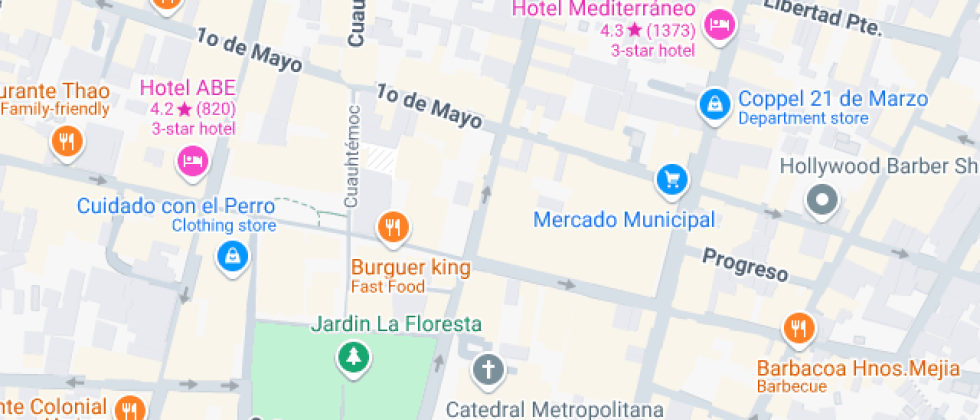The height and width of the screenshot is (420, 980).
Task: Open the Mercado Municipal shopping pin
Action: coord(673,180)
